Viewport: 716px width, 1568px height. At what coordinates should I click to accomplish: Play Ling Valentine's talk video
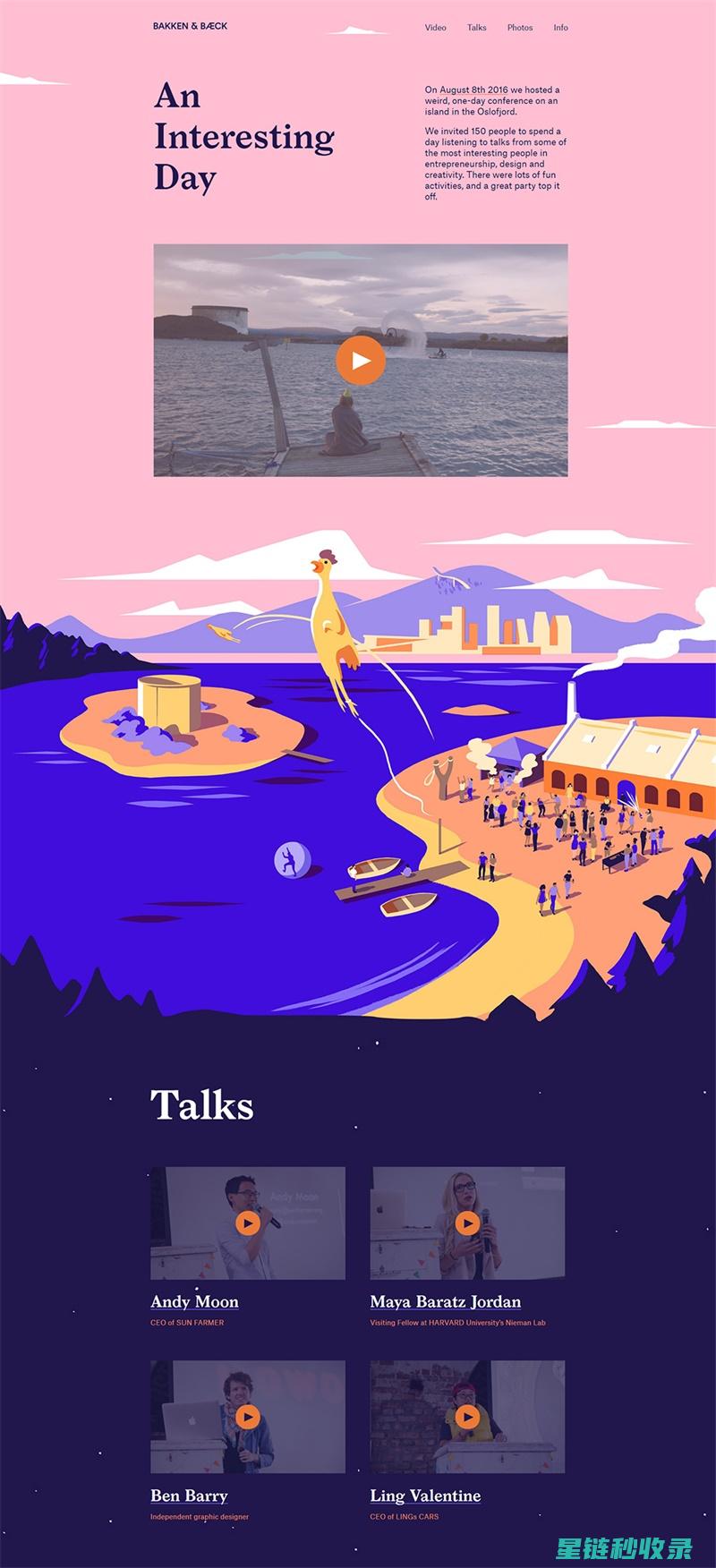click(467, 1417)
